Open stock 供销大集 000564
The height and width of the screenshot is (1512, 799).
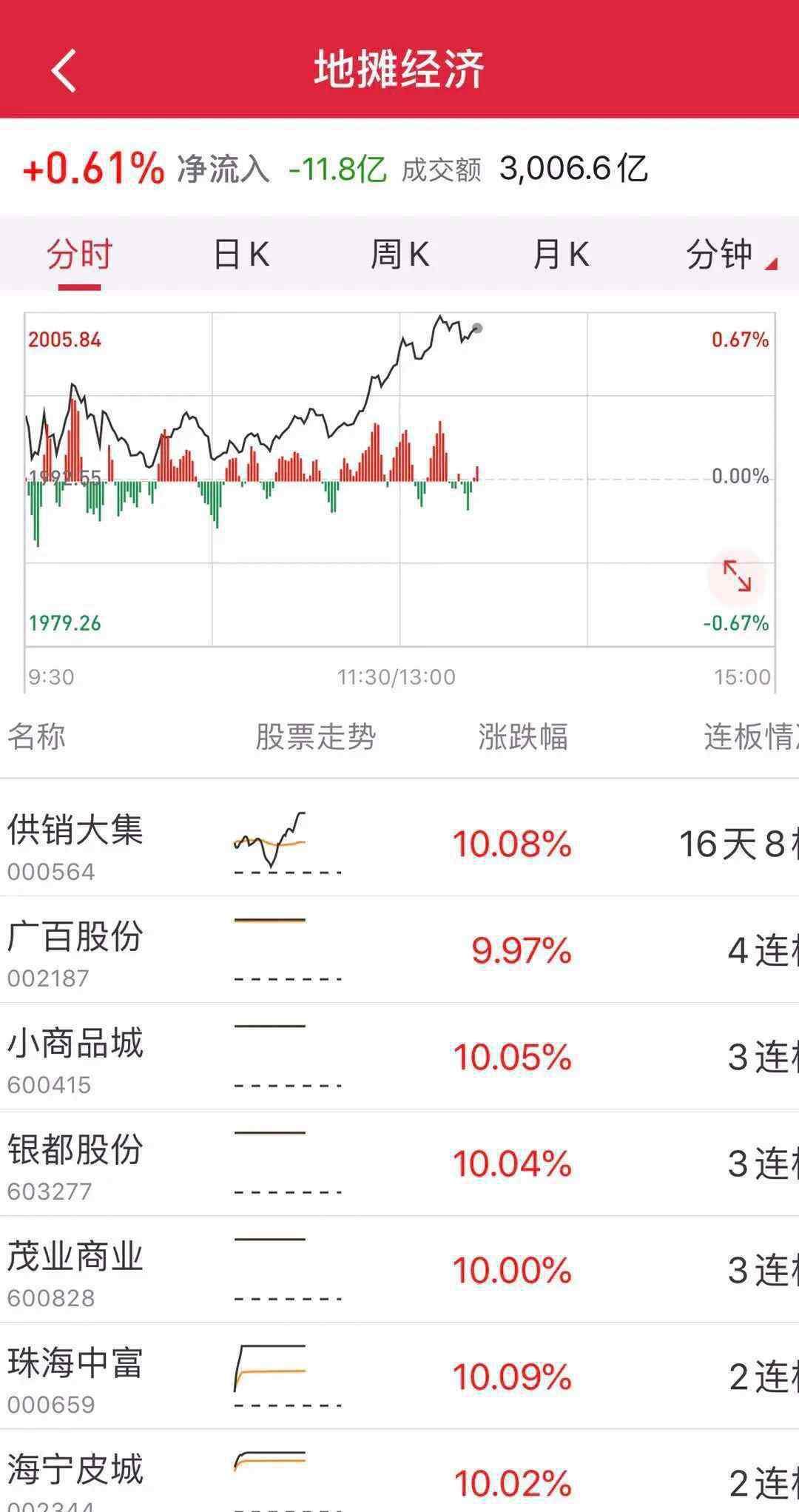click(x=75, y=844)
